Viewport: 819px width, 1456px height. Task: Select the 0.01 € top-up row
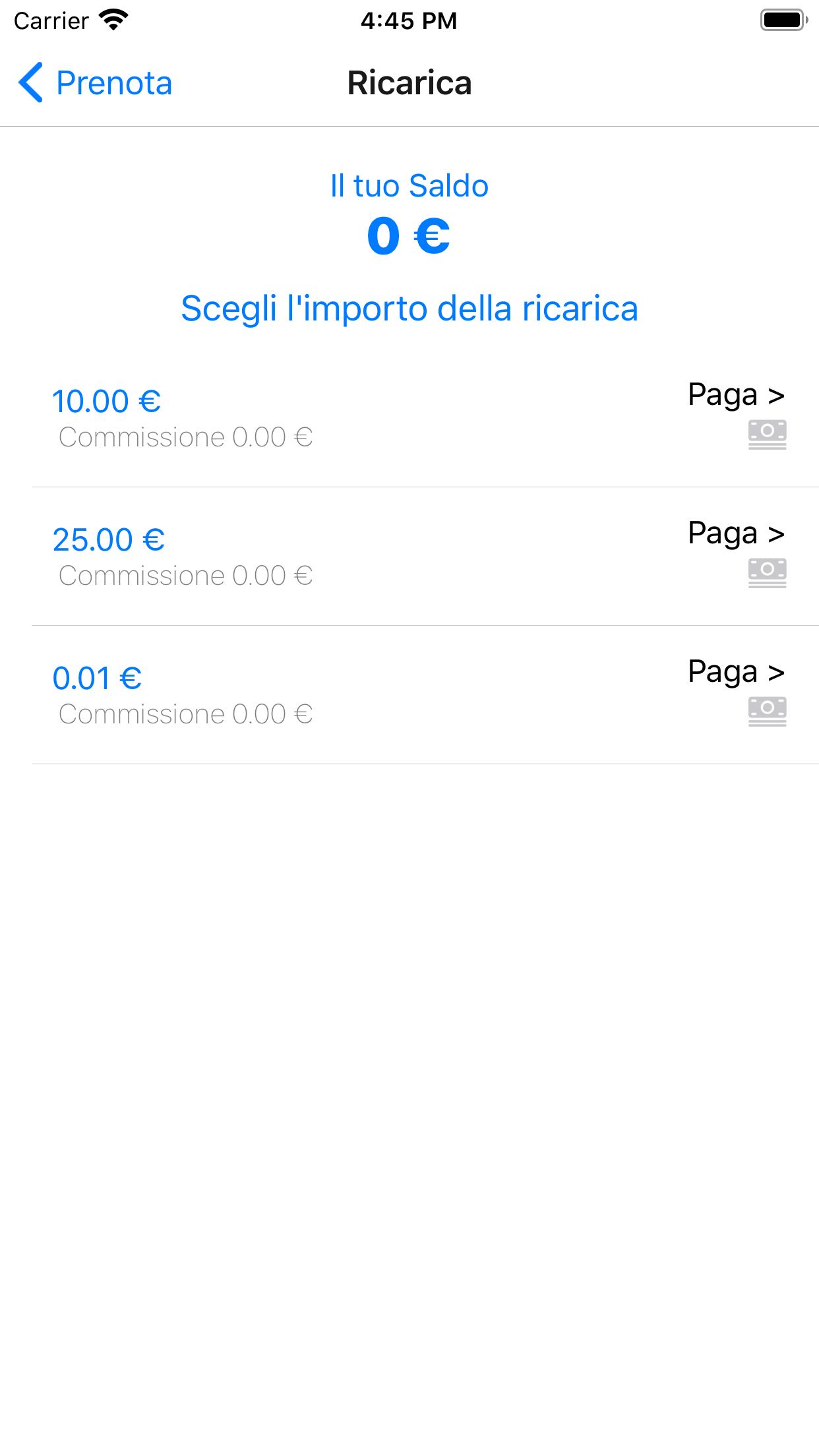[x=409, y=695]
